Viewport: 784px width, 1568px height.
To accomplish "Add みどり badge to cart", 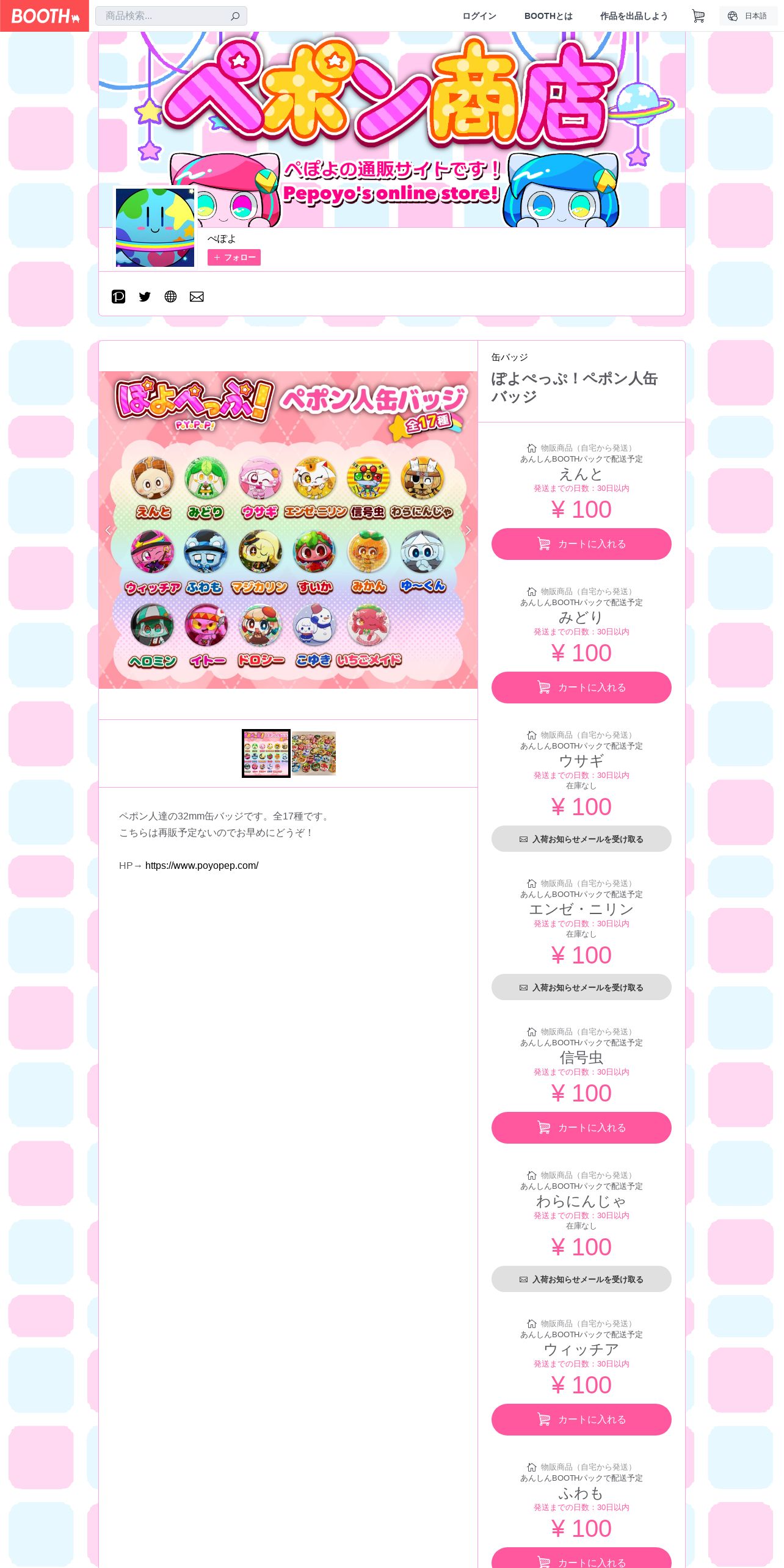I will [x=581, y=688].
